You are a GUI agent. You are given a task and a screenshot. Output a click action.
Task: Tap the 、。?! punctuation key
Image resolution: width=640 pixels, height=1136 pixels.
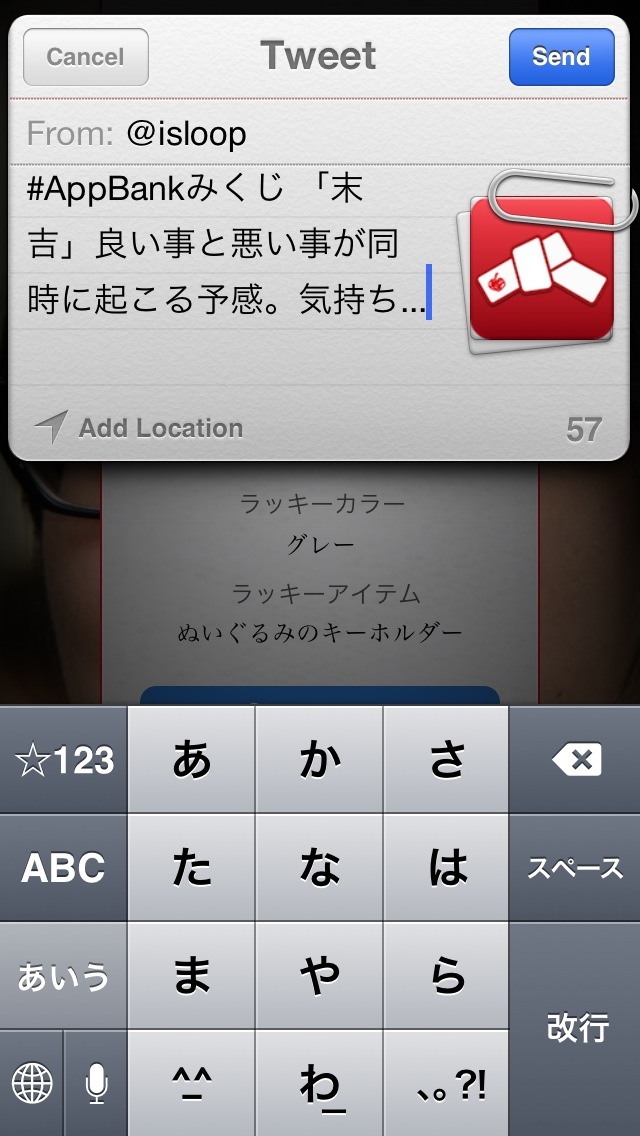pyautogui.click(x=446, y=1084)
